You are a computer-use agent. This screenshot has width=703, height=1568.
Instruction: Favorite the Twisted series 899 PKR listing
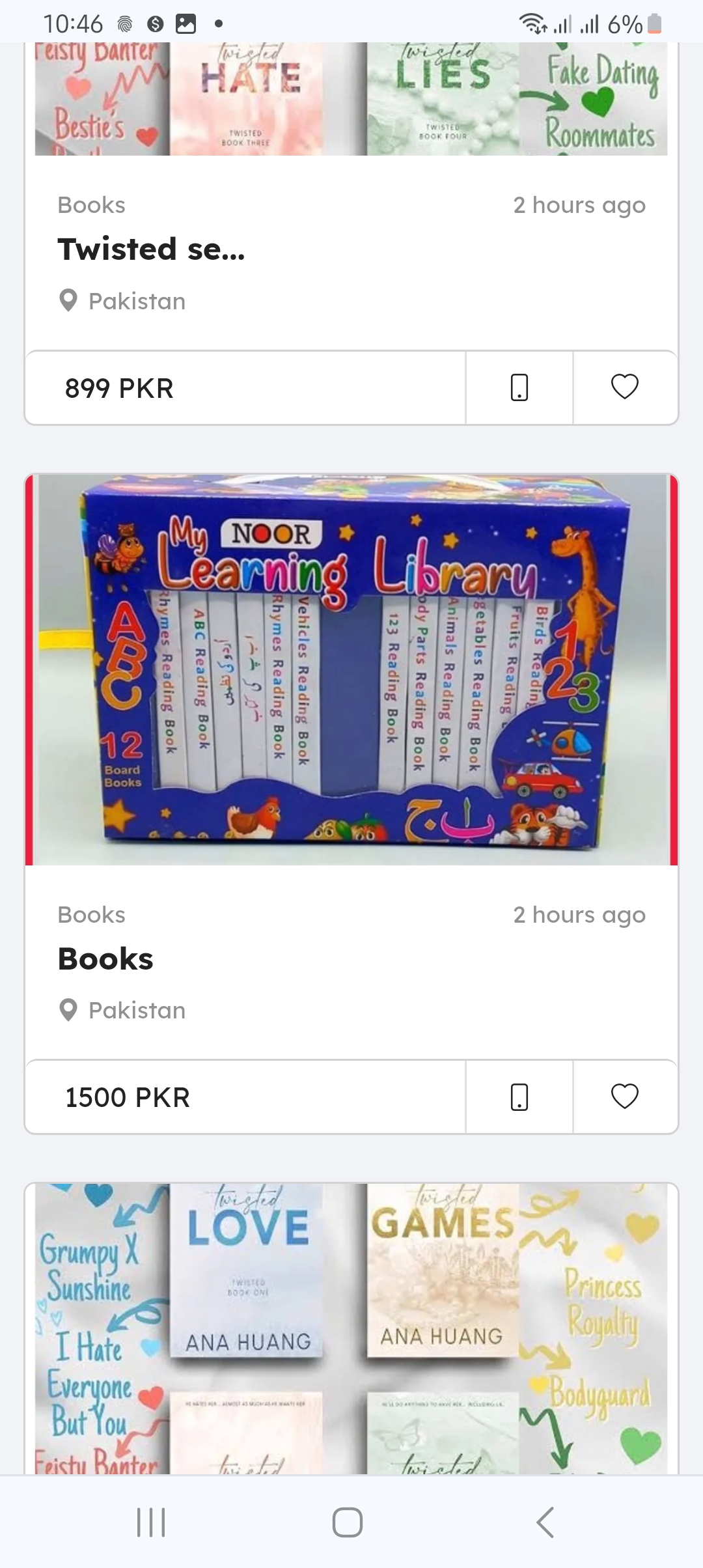tap(624, 387)
